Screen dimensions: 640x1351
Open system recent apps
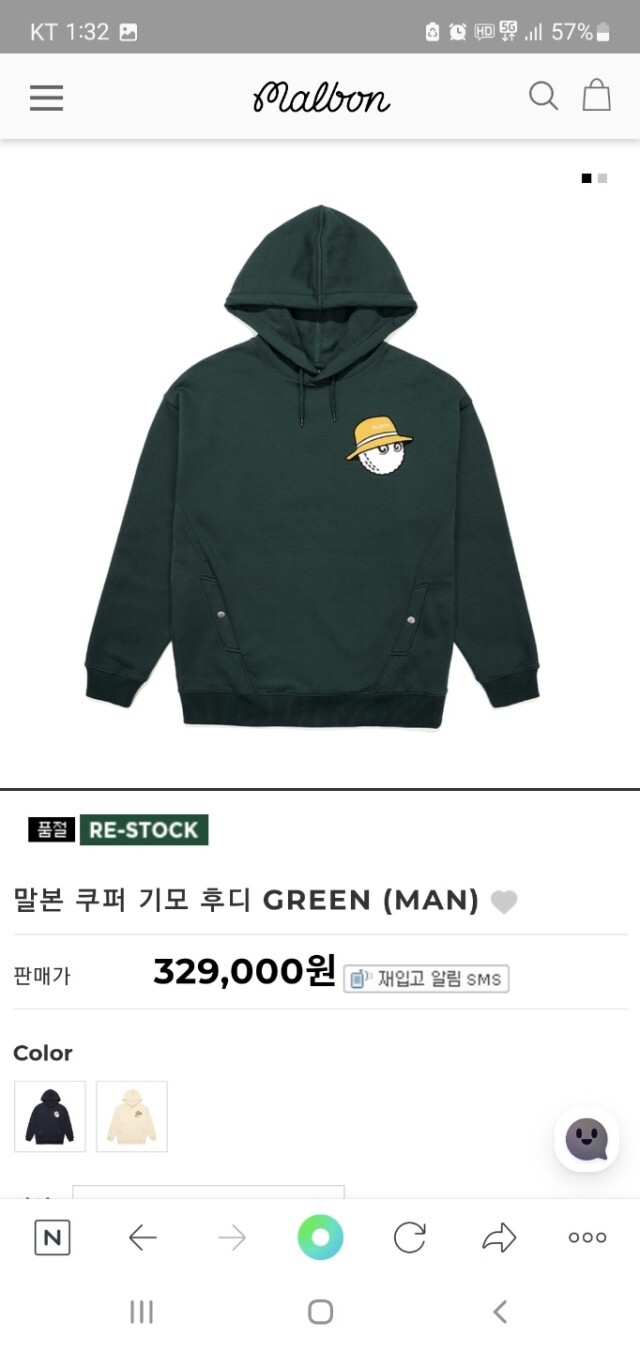(142, 1312)
